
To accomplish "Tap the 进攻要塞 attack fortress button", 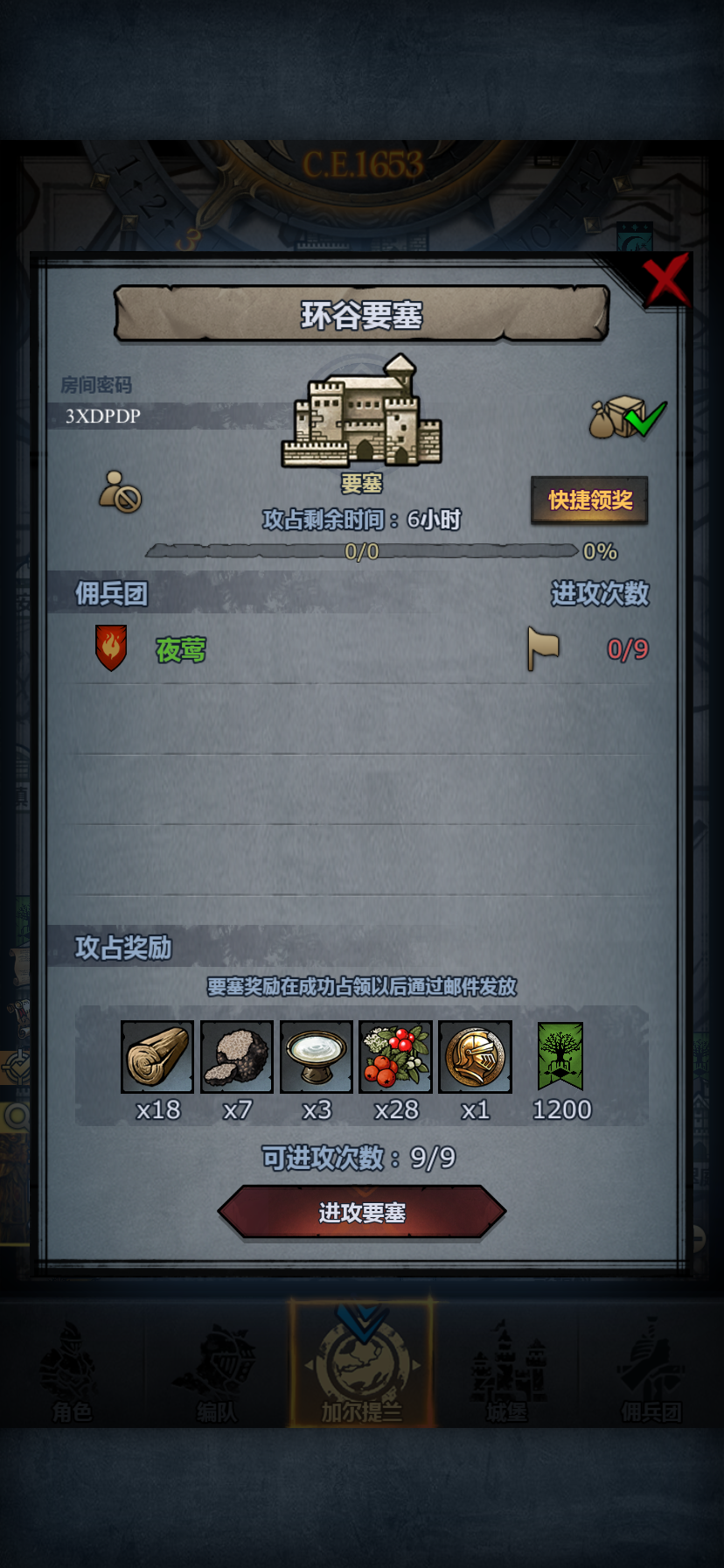I will (362, 1213).
